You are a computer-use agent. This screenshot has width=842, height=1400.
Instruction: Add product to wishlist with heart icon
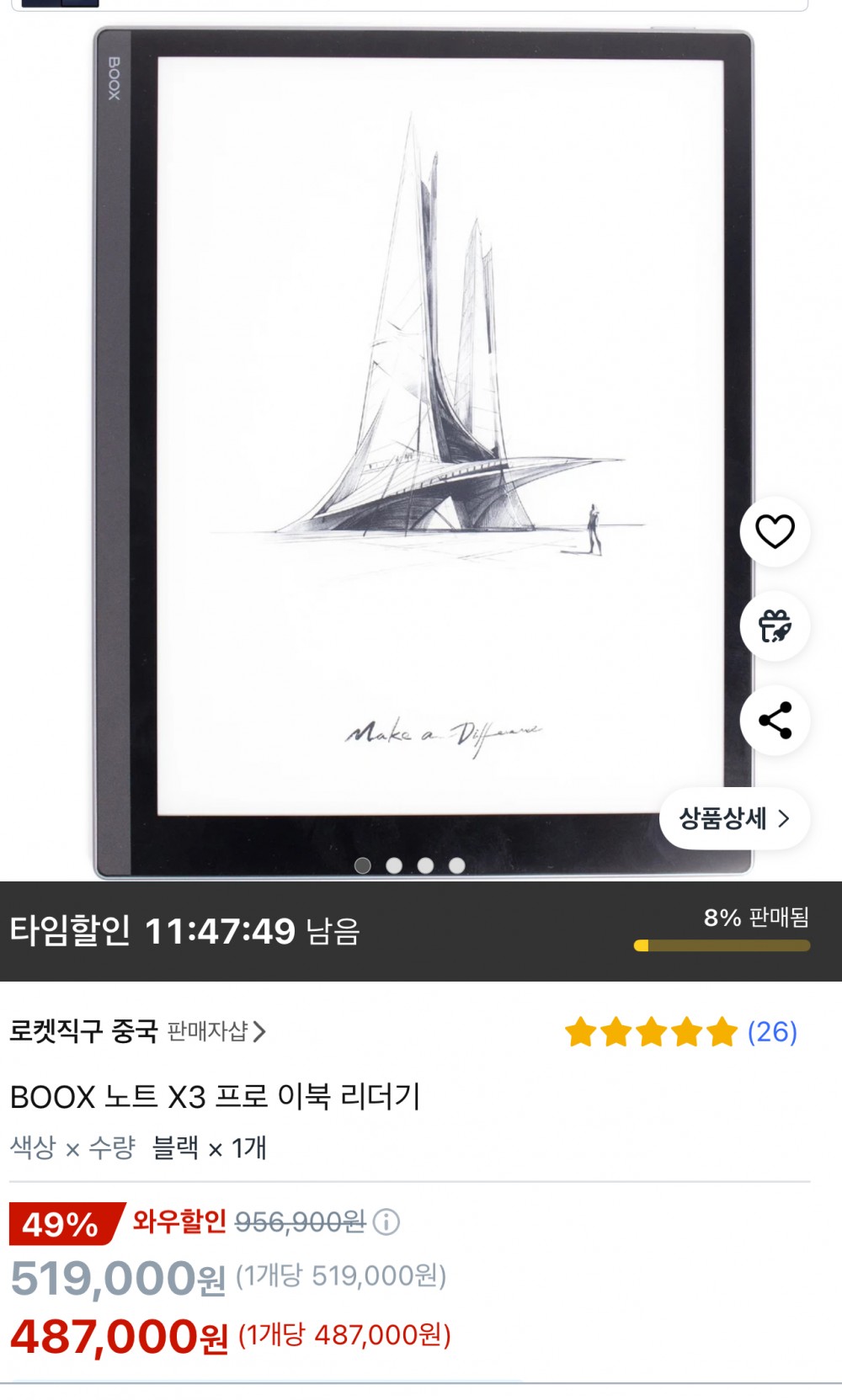pyautogui.click(x=775, y=532)
